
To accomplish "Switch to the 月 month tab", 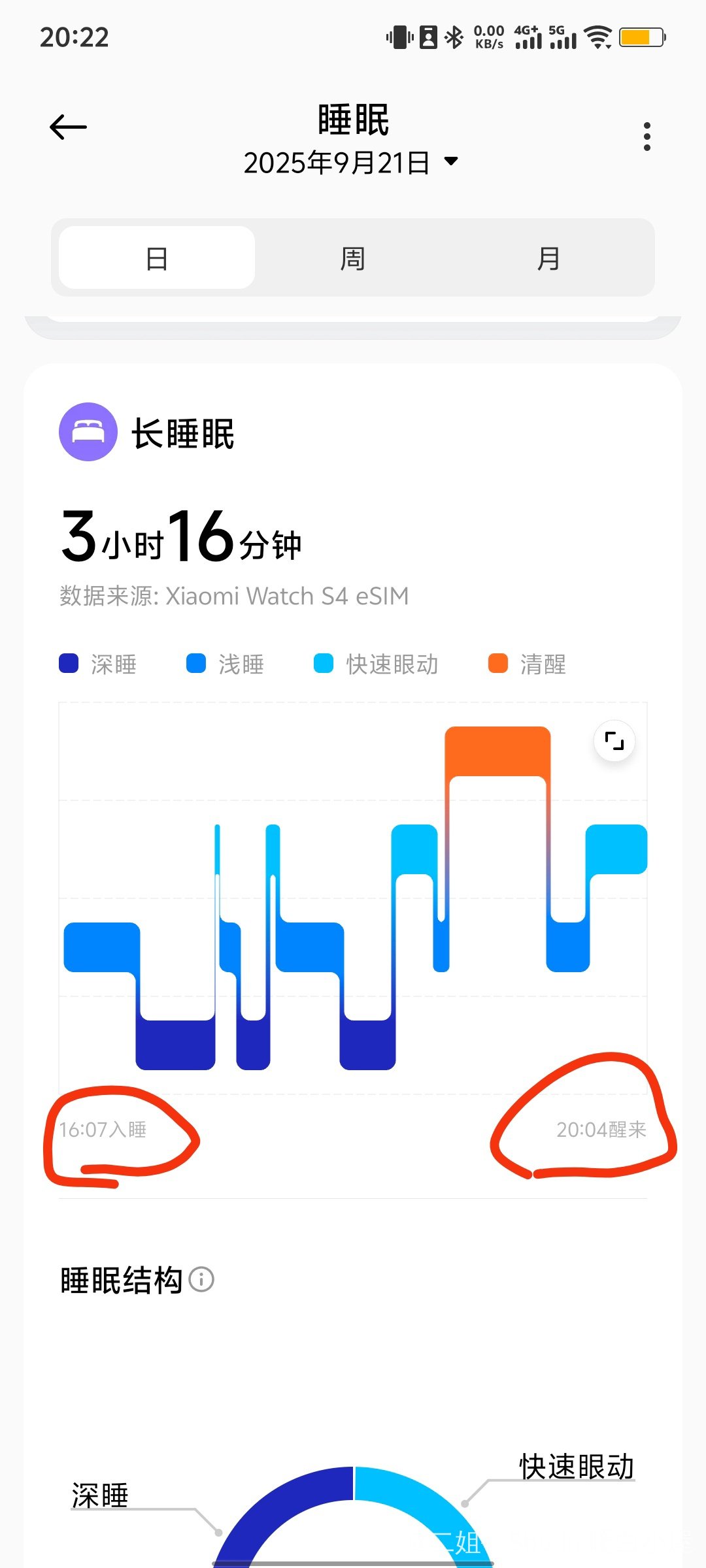I will (x=548, y=258).
